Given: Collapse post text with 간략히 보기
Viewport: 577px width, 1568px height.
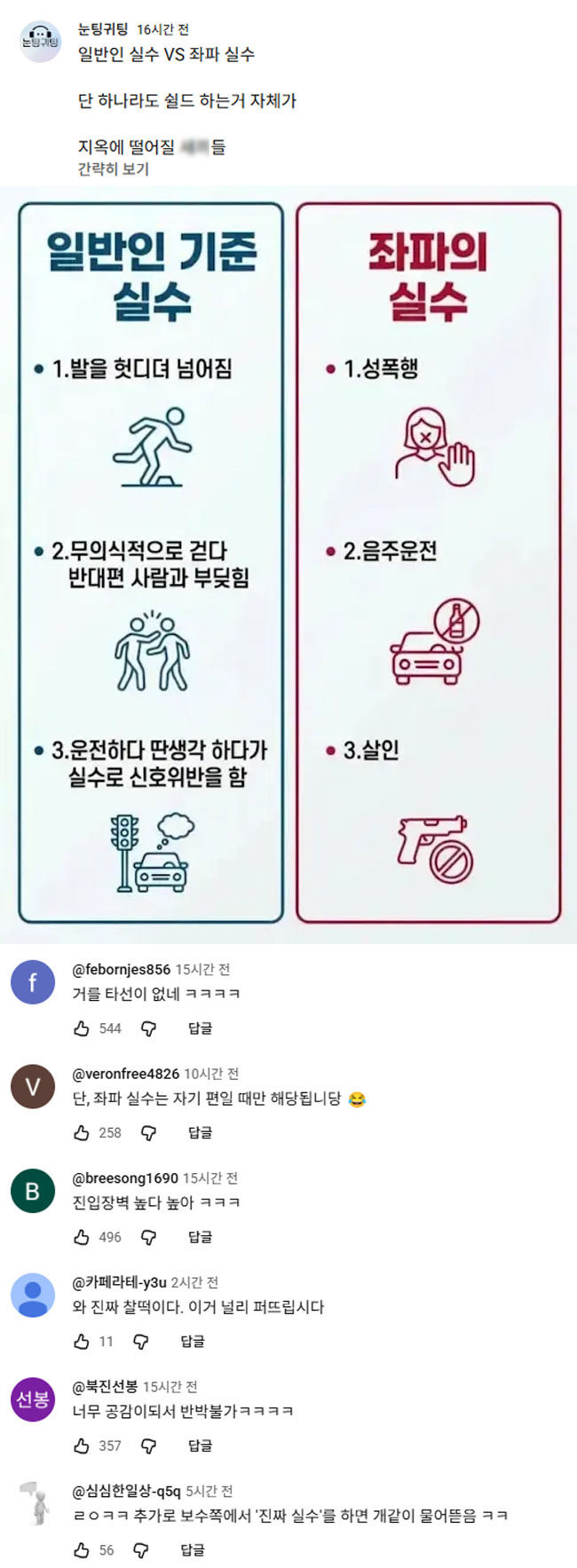Looking at the screenshot, I should click(113, 169).
